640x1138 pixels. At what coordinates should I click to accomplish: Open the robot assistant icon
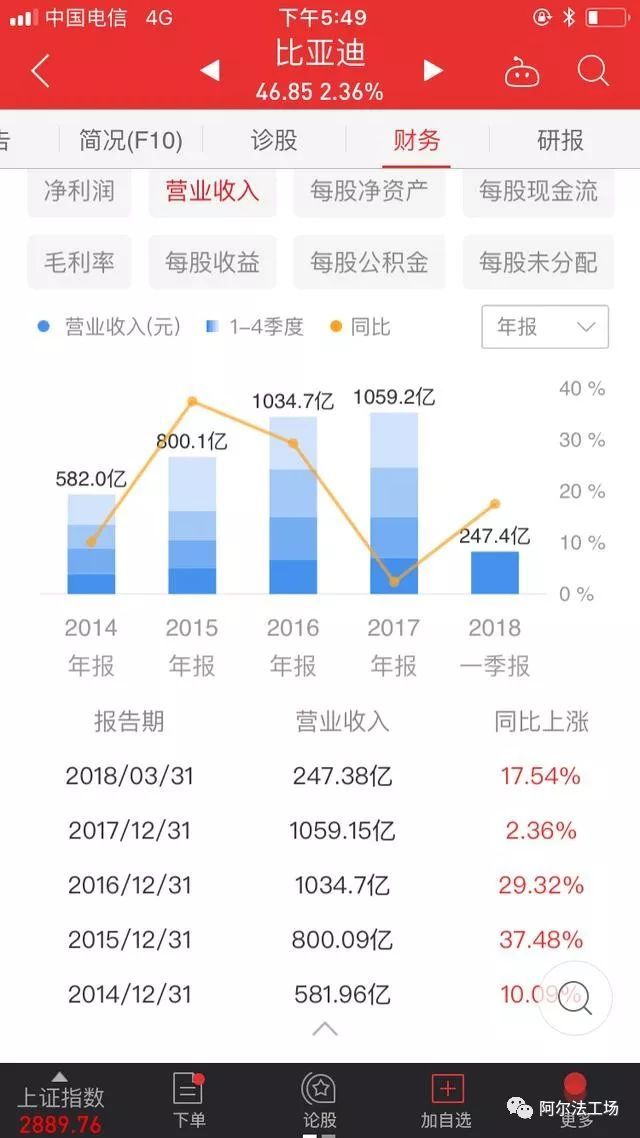point(521,72)
